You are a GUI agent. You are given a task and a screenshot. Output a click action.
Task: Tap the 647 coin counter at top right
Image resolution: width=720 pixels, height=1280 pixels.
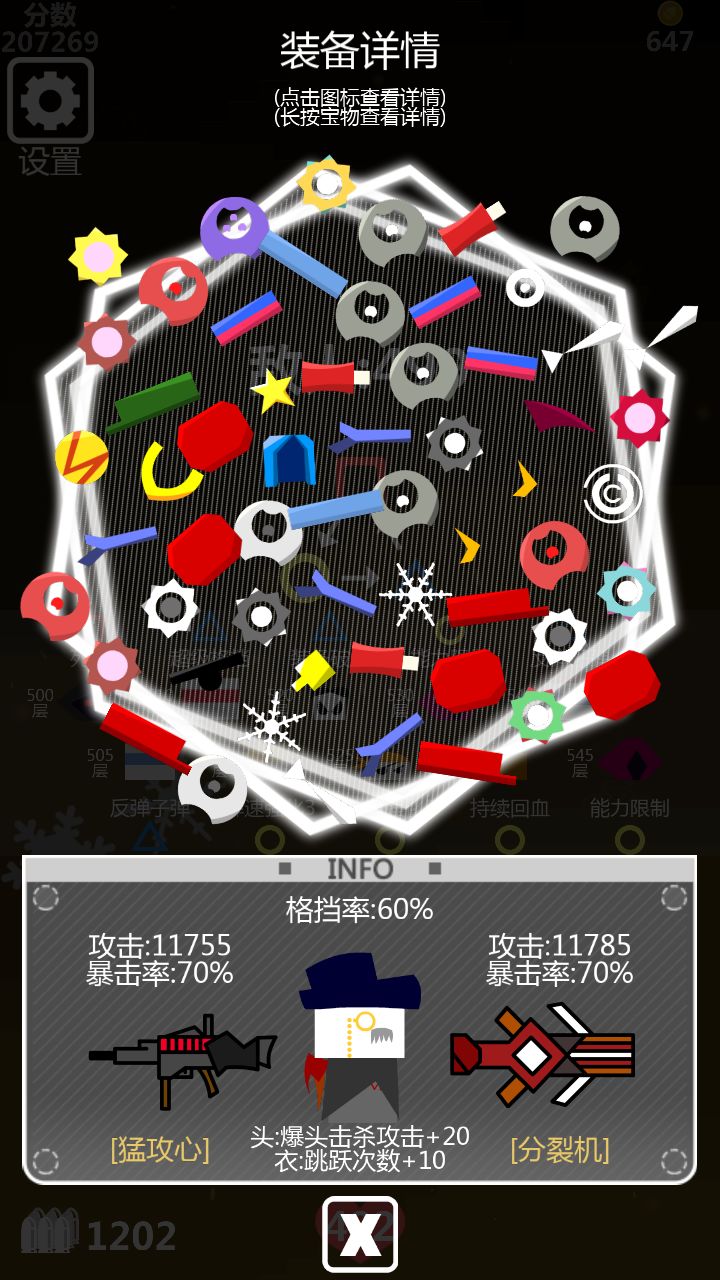(670, 40)
